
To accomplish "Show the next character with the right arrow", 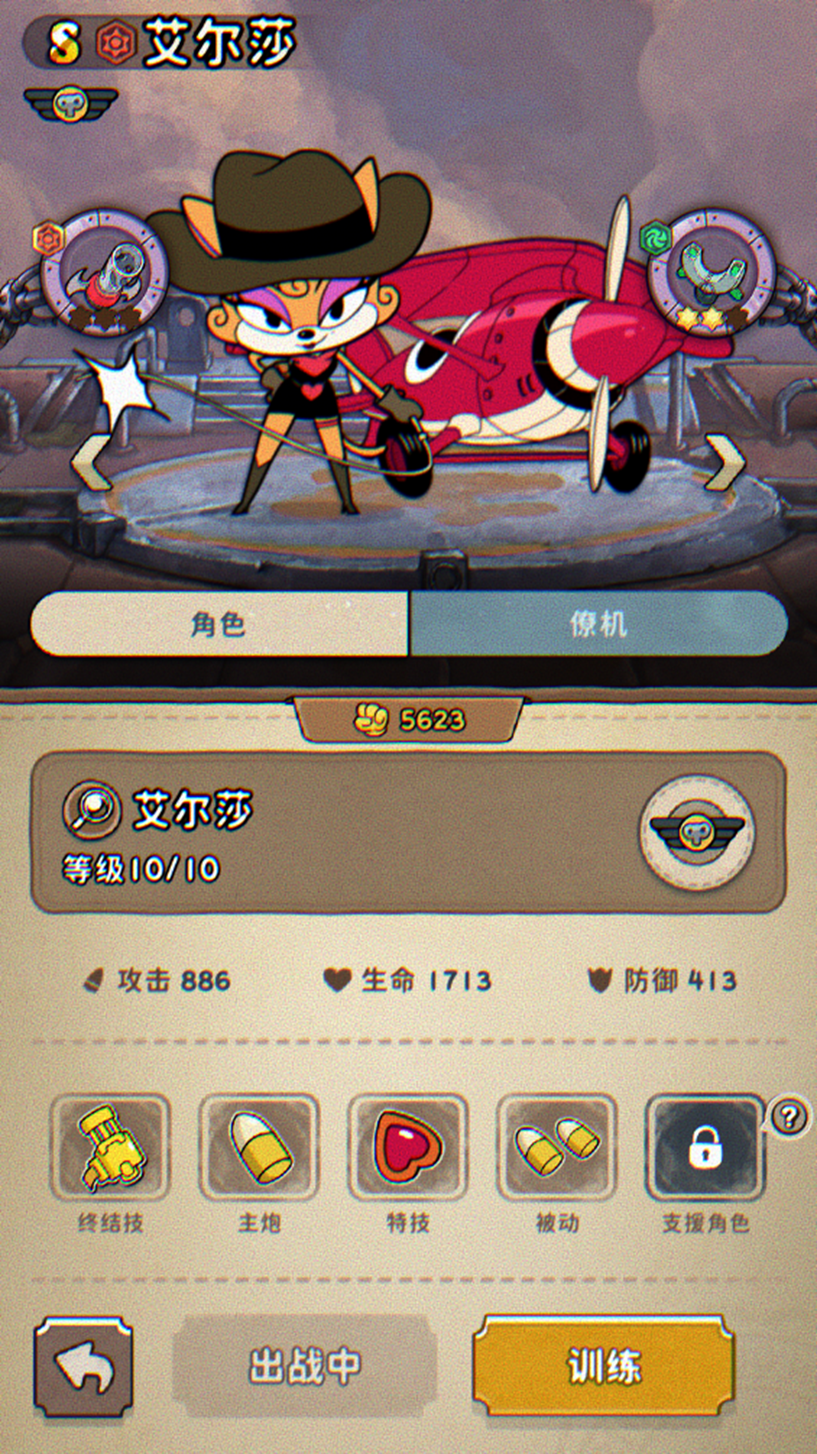I will pos(725,463).
